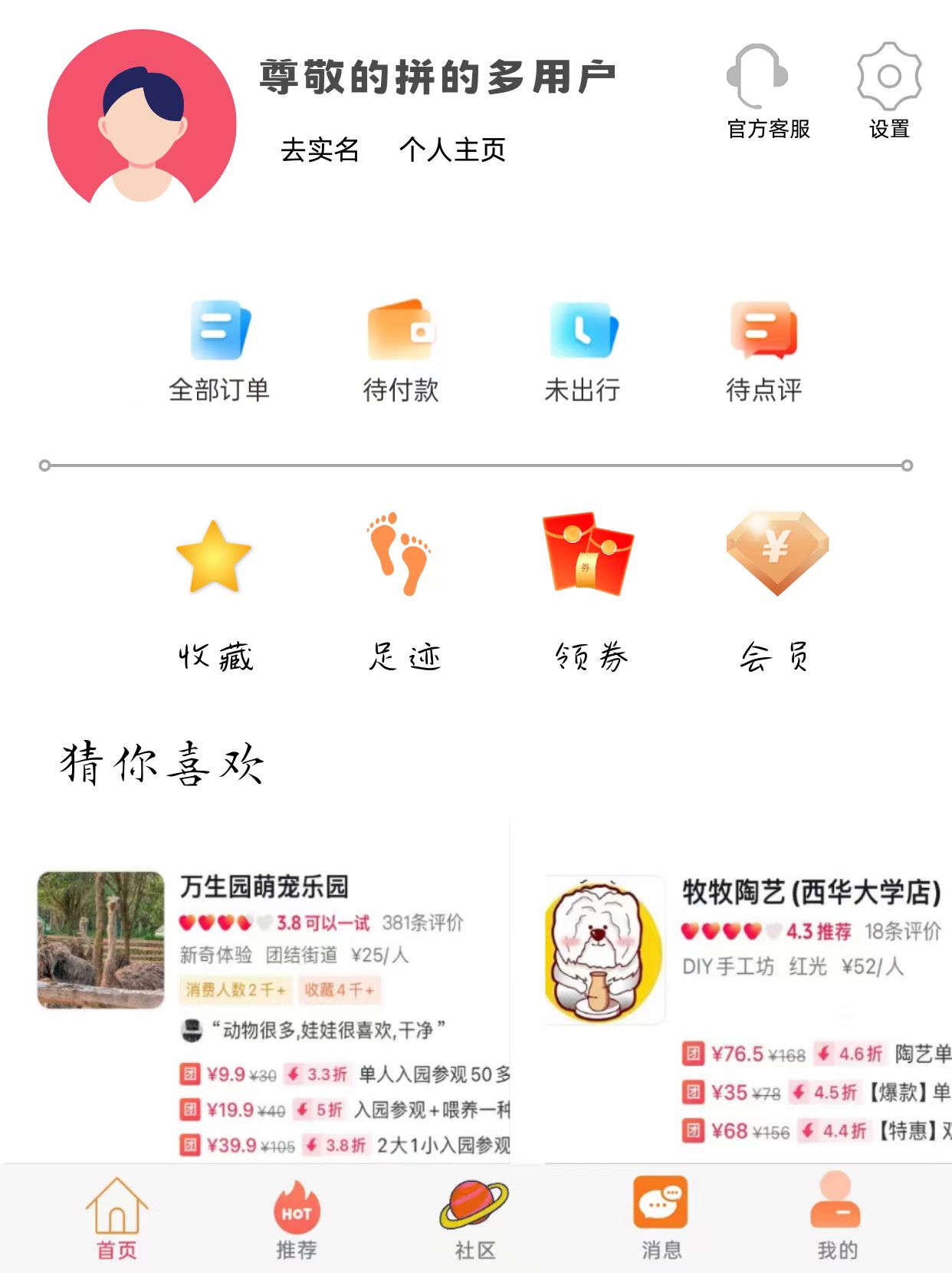The height and width of the screenshot is (1273, 952).
Task: Switch to the 社区 community tab
Action: [475, 1219]
